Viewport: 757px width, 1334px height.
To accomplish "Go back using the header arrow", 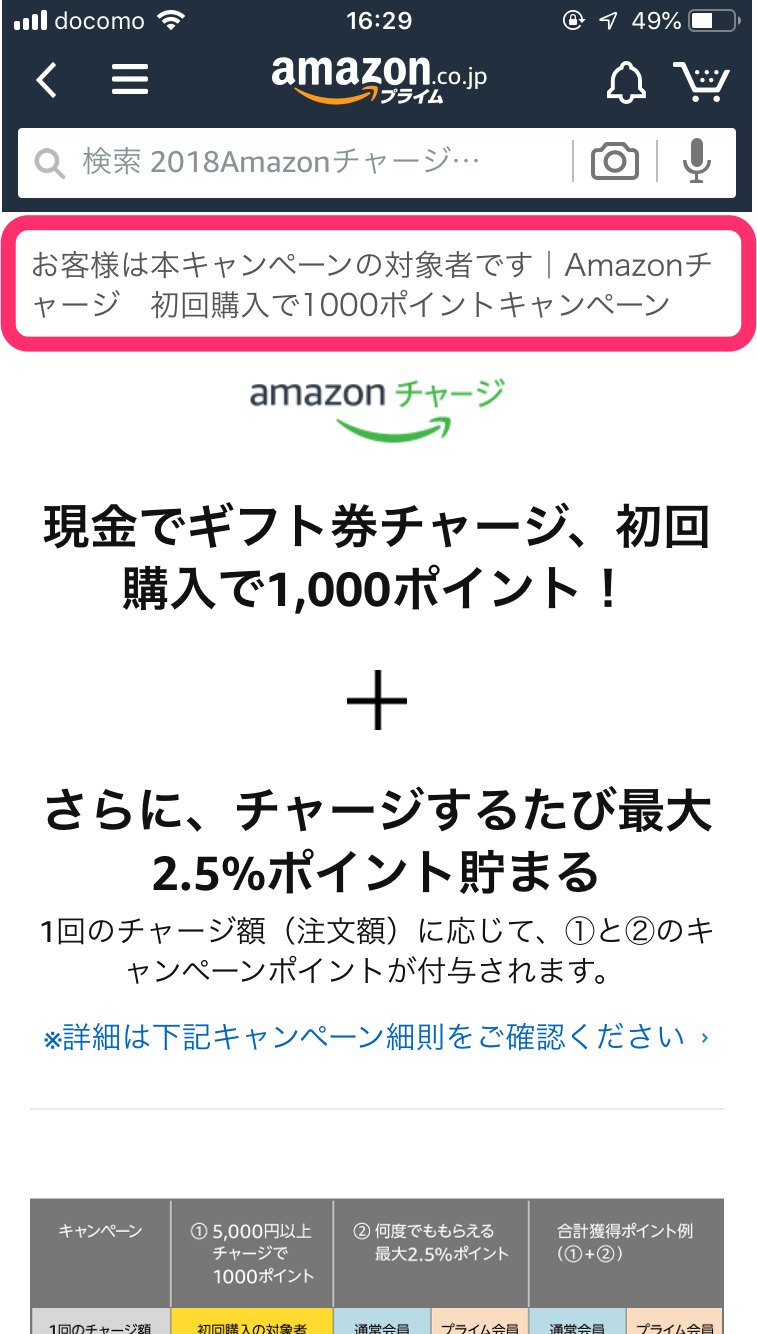I will pyautogui.click(x=47, y=80).
